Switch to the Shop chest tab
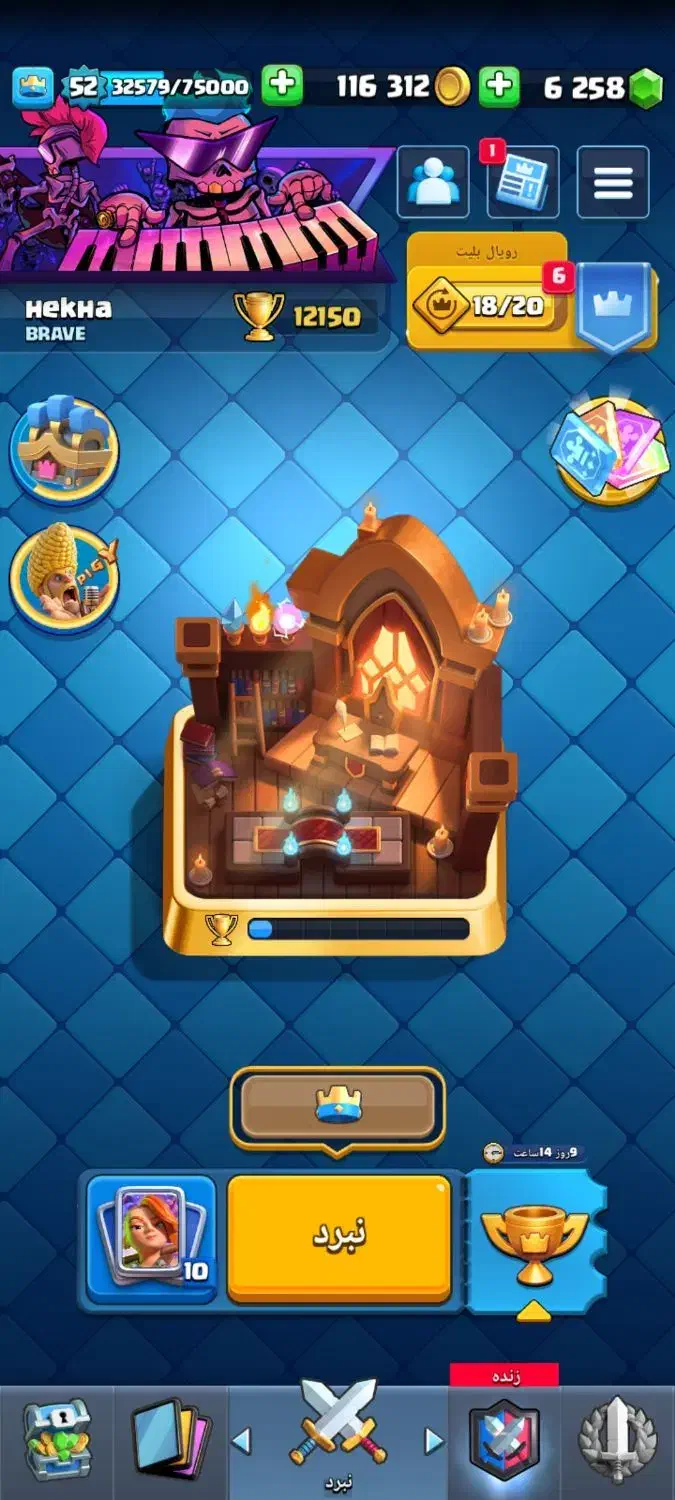The height and width of the screenshot is (1500, 675). click(x=58, y=1440)
